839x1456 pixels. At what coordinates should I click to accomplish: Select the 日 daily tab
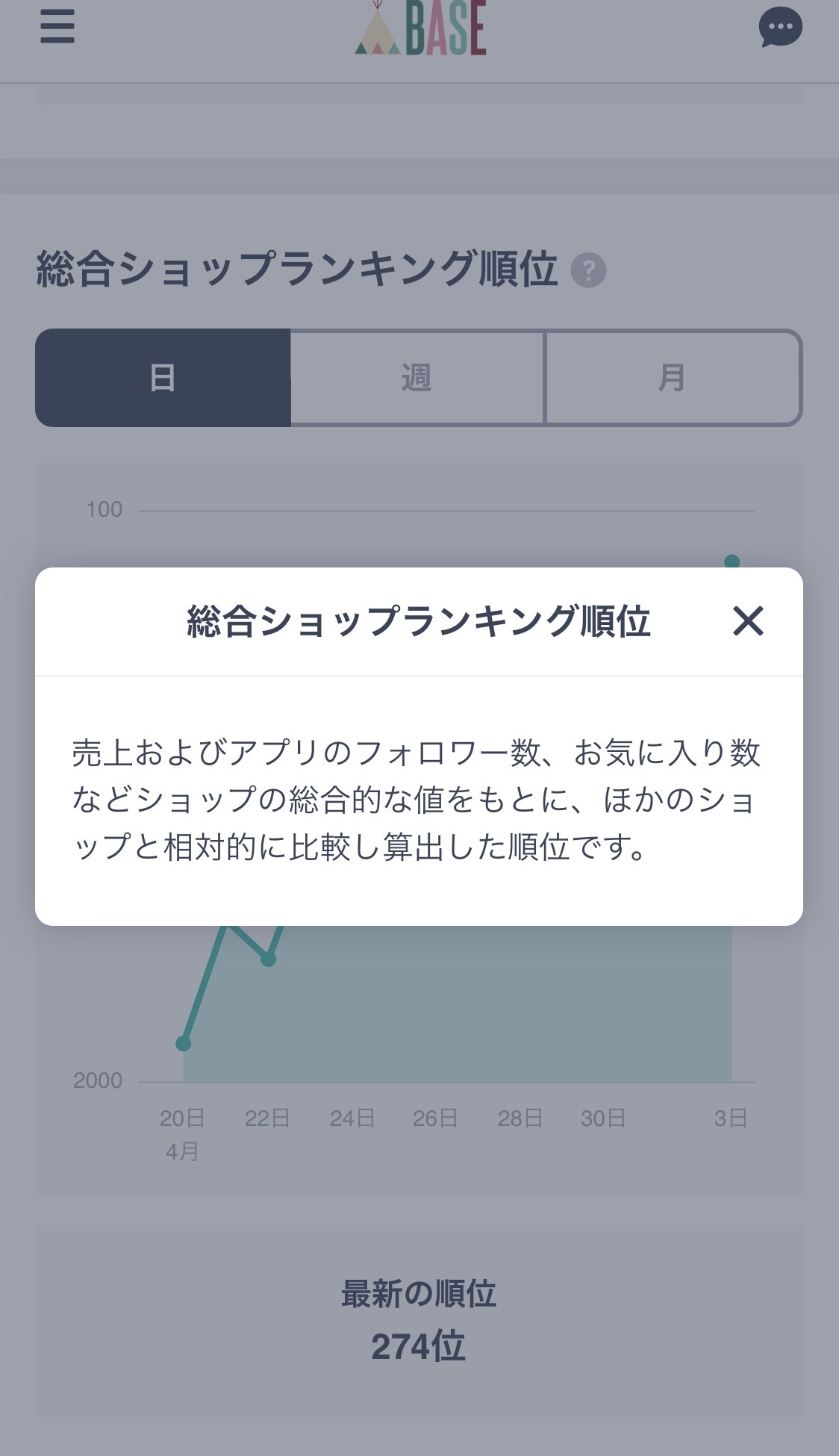click(x=163, y=378)
